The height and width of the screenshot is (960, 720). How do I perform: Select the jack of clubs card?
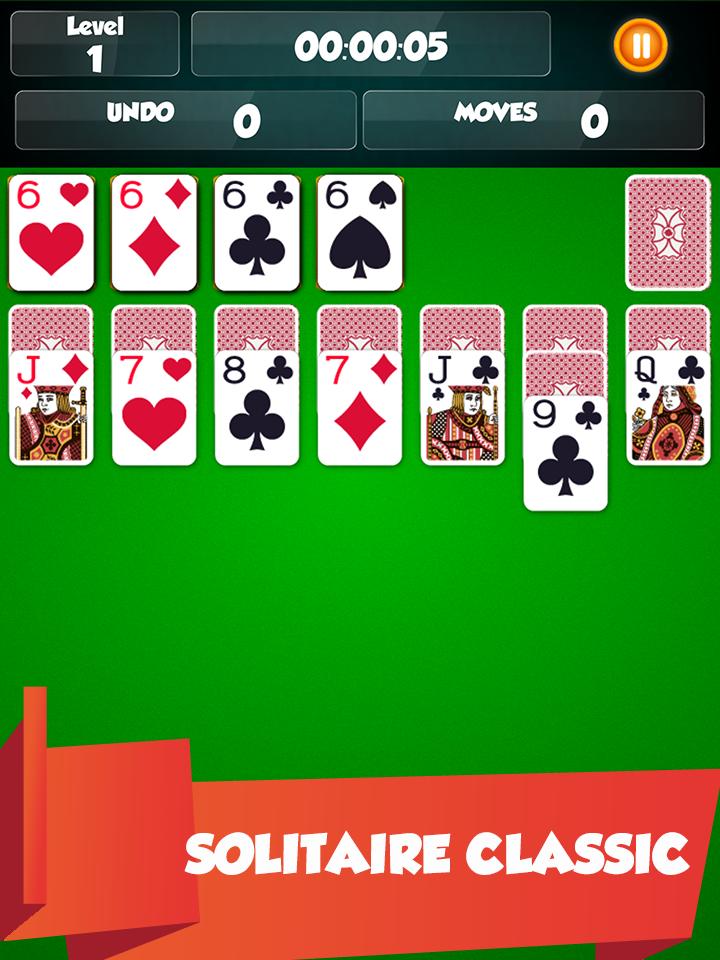click(462, 407)
